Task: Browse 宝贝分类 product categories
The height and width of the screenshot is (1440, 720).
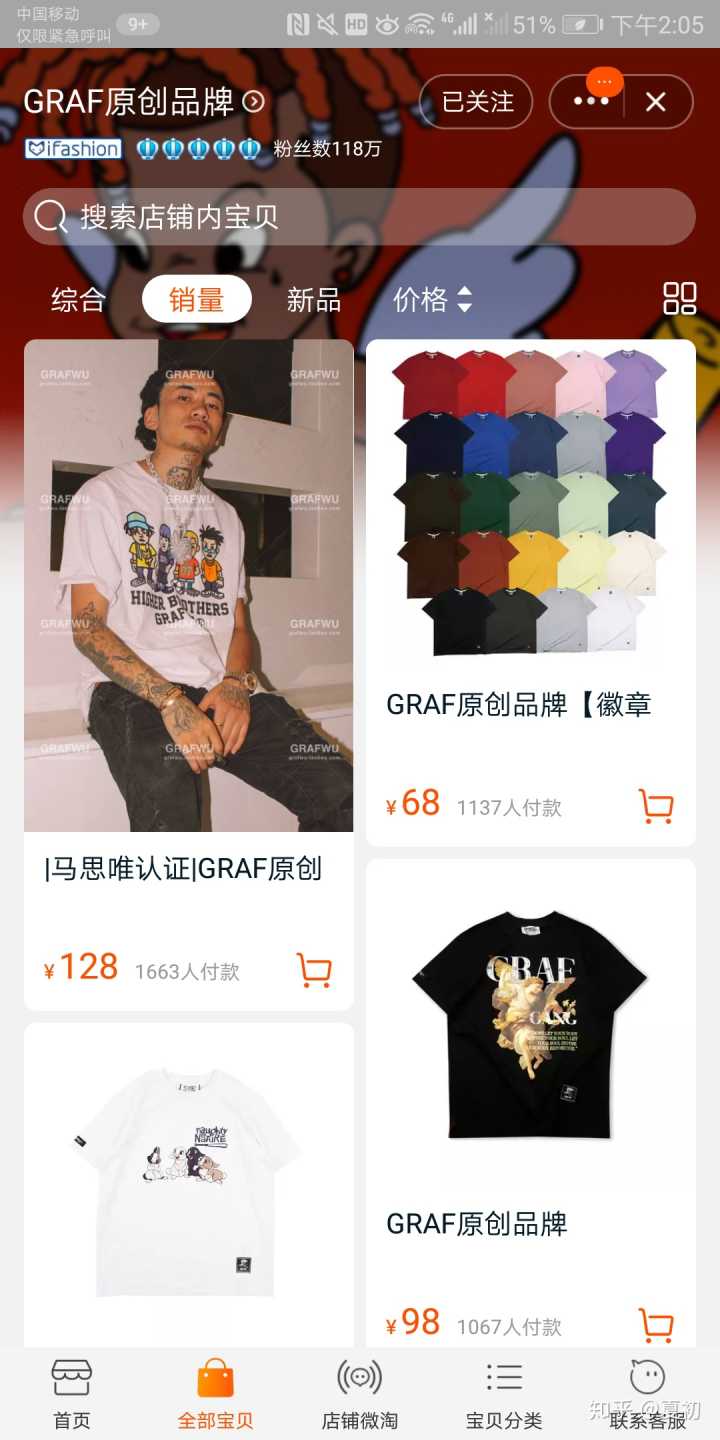Action: pyautogui.click(x=504, y=1395)
